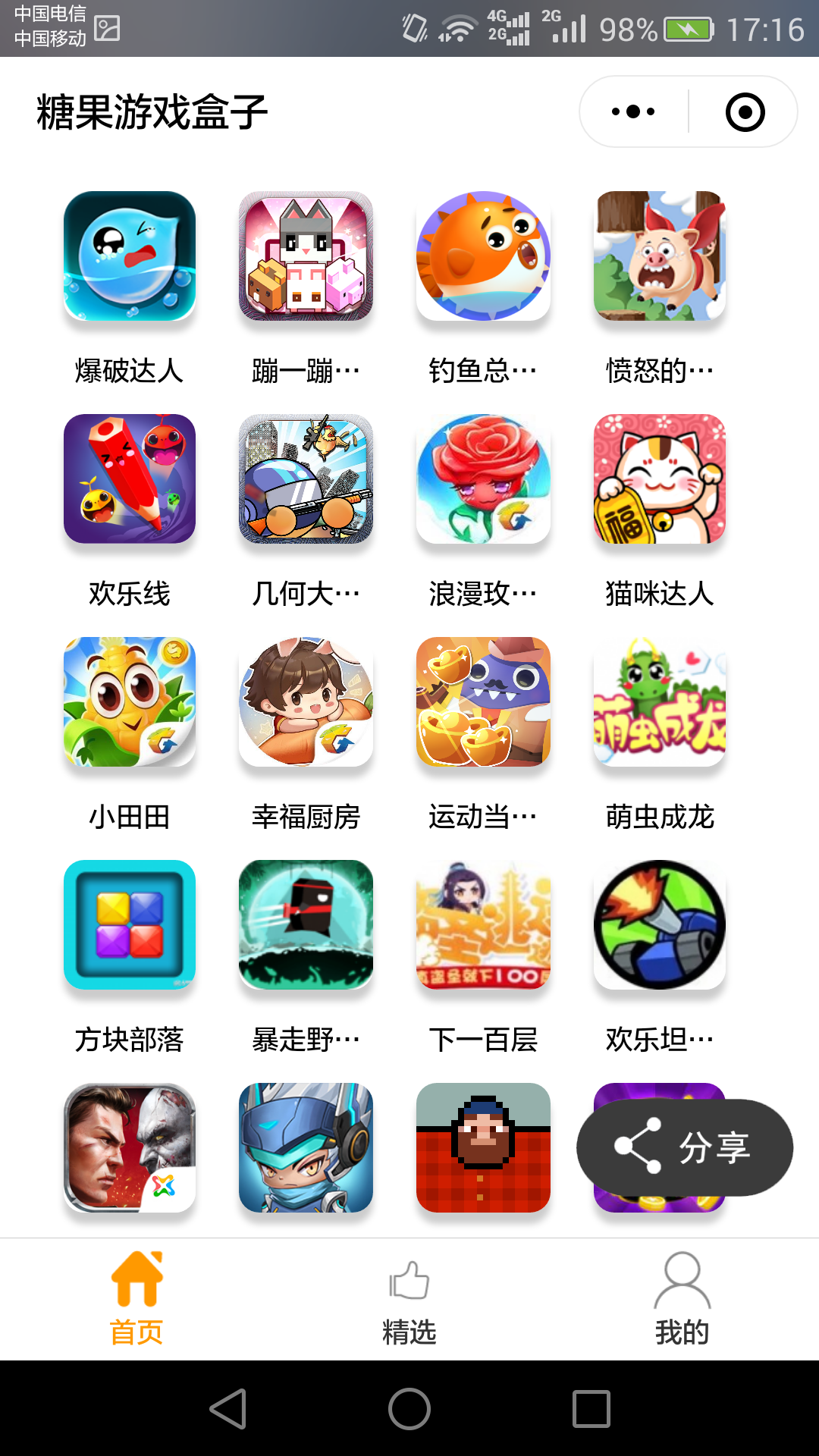Open the 浪漫玫 rose game

click(x=483, y=479)
